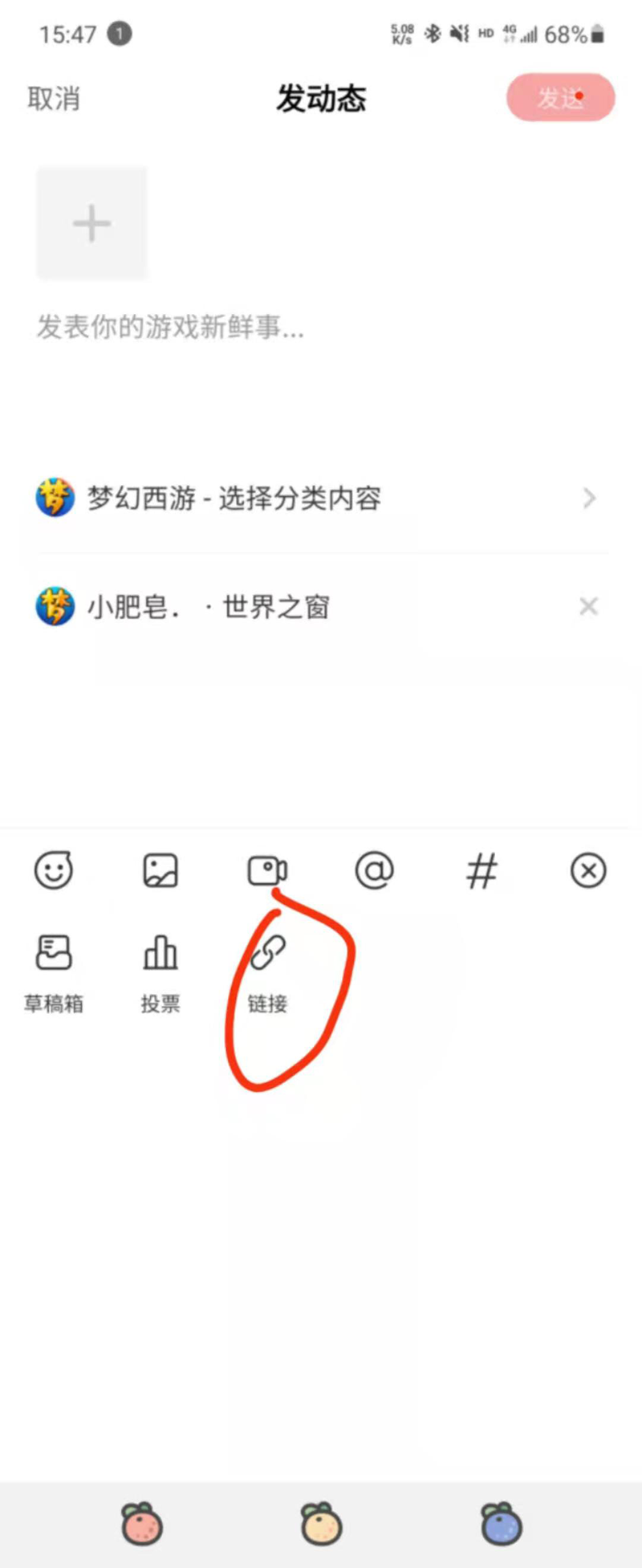Image resolution: width=642 pixels, height=1568 pixels.
Task: Tap the @ mention icon
Action: pos(375,870)
